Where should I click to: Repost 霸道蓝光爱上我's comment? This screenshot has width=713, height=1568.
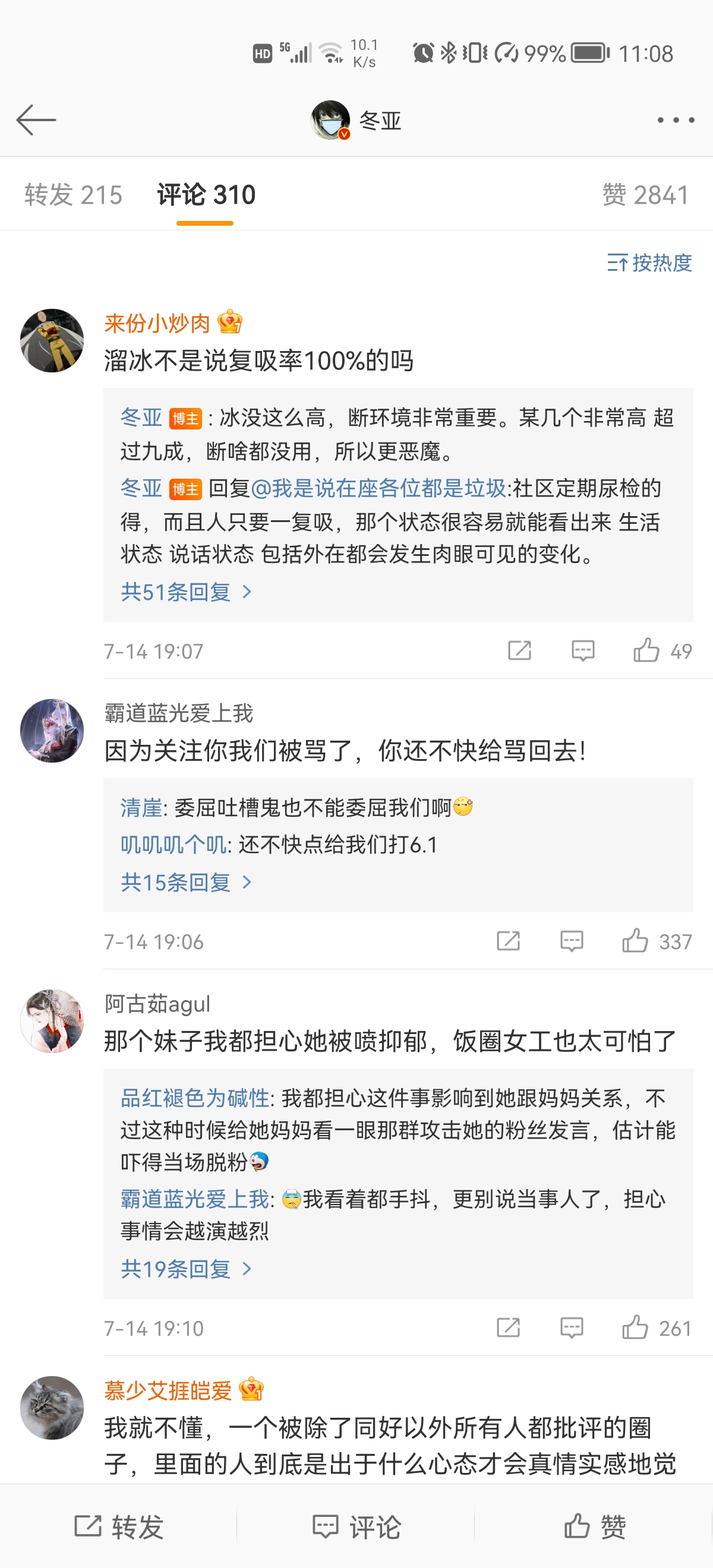[509, 941]
